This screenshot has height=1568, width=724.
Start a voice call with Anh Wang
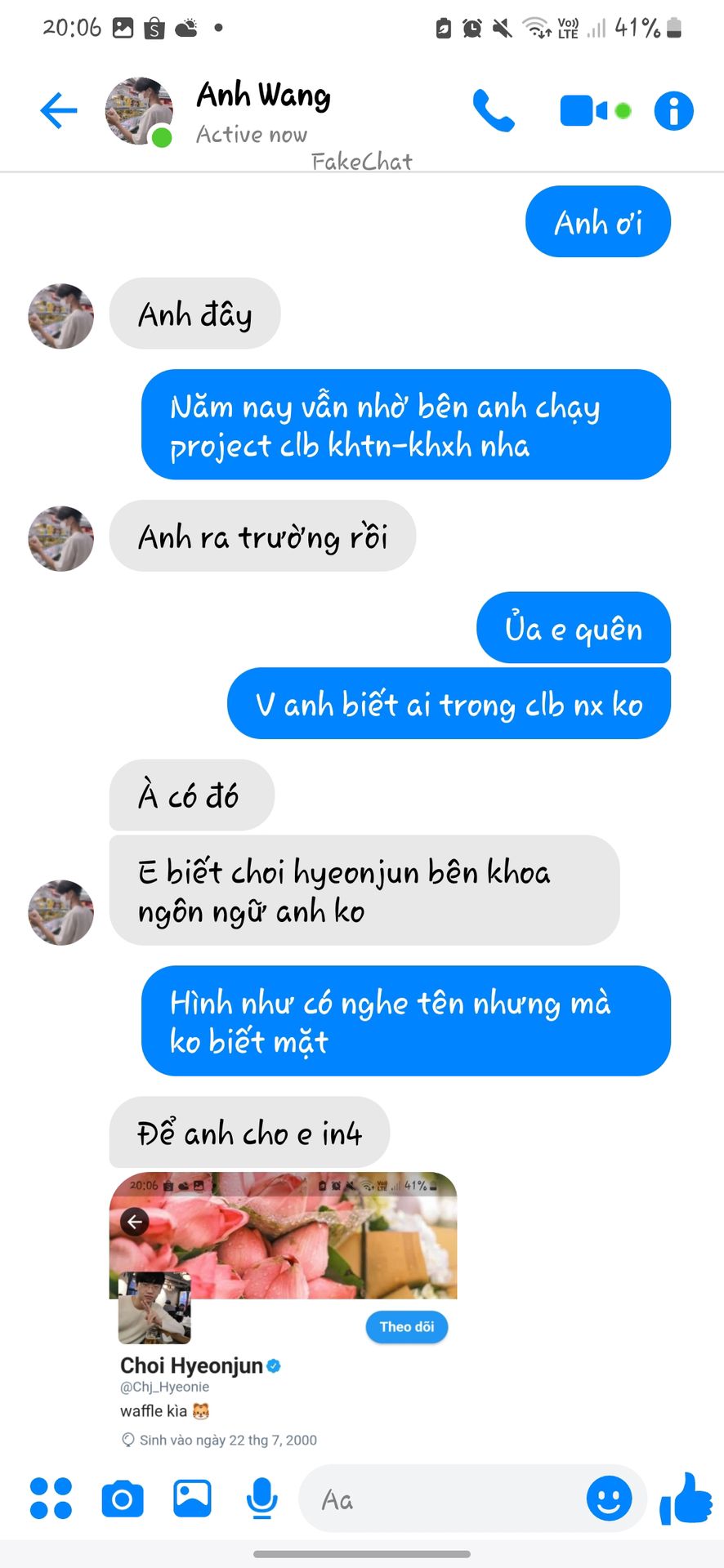494,111
